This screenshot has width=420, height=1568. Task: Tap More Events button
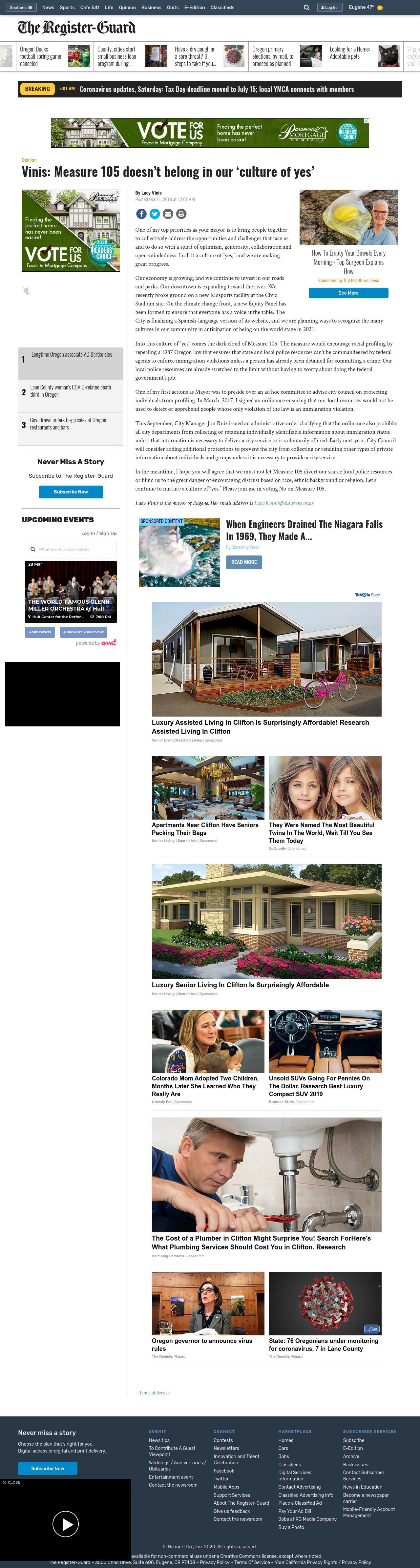40,632
